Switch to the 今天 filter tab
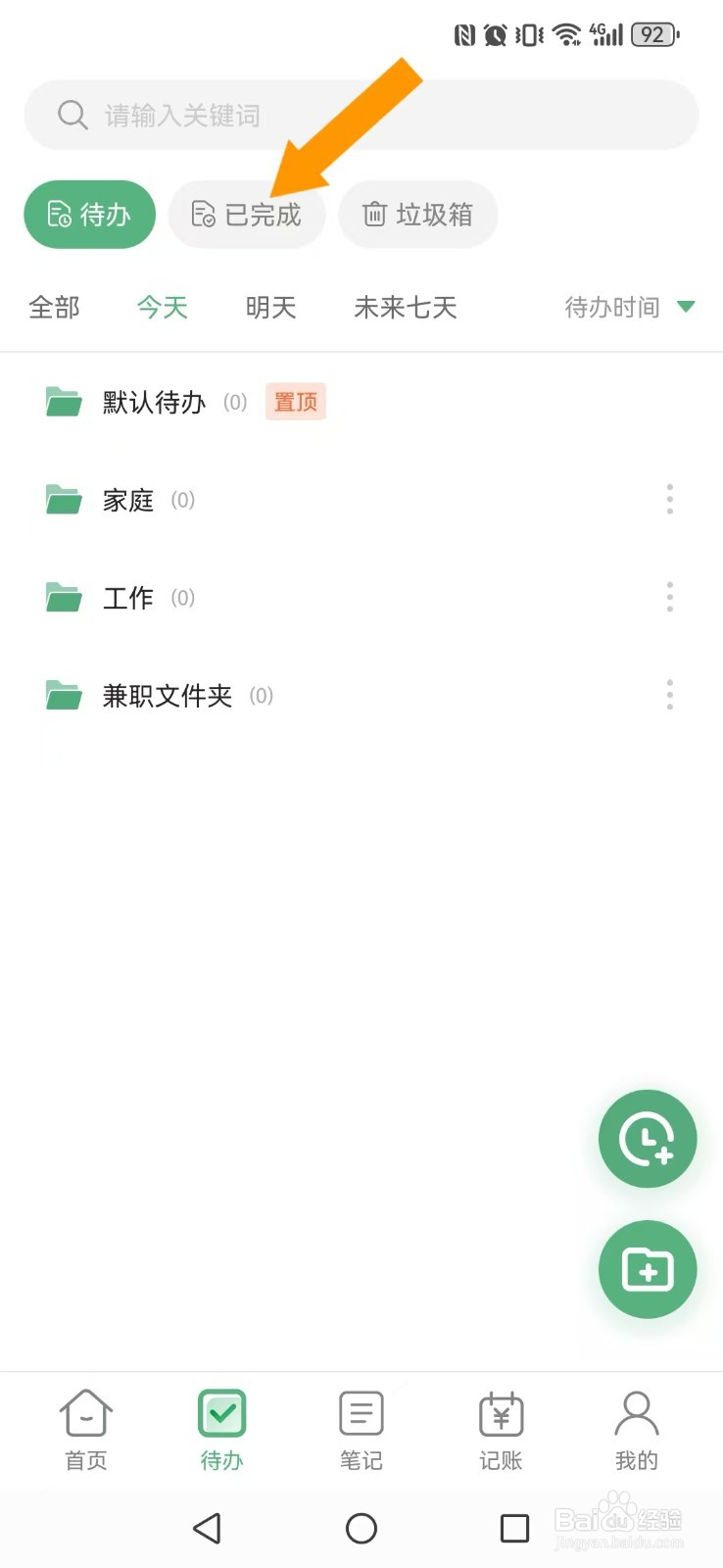Viewport: 723px width, 1568px height. coord(162,308)
